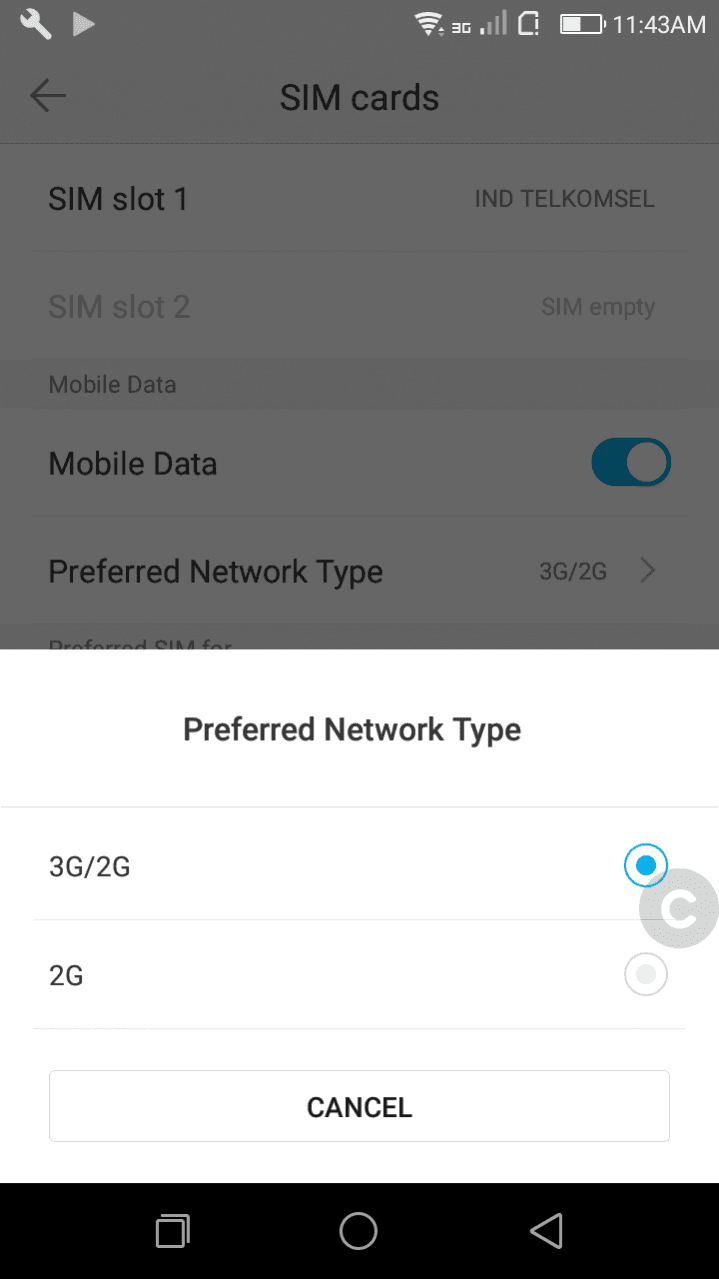Go to home via circle button
Image resolution: width=719 pixels, height=1279 pixels.
click(358, 1231)
